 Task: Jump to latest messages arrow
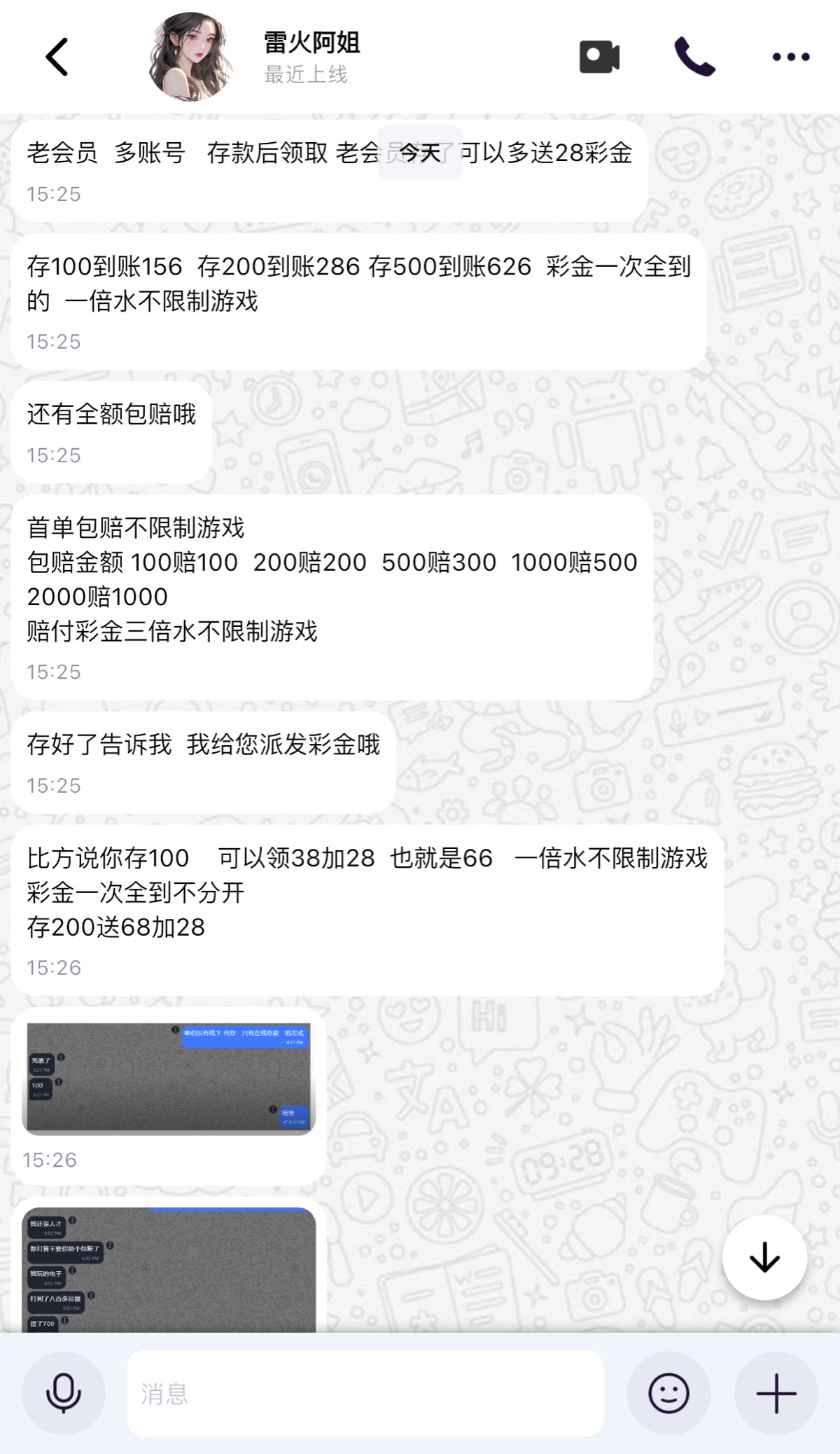tap(764, 1258)
